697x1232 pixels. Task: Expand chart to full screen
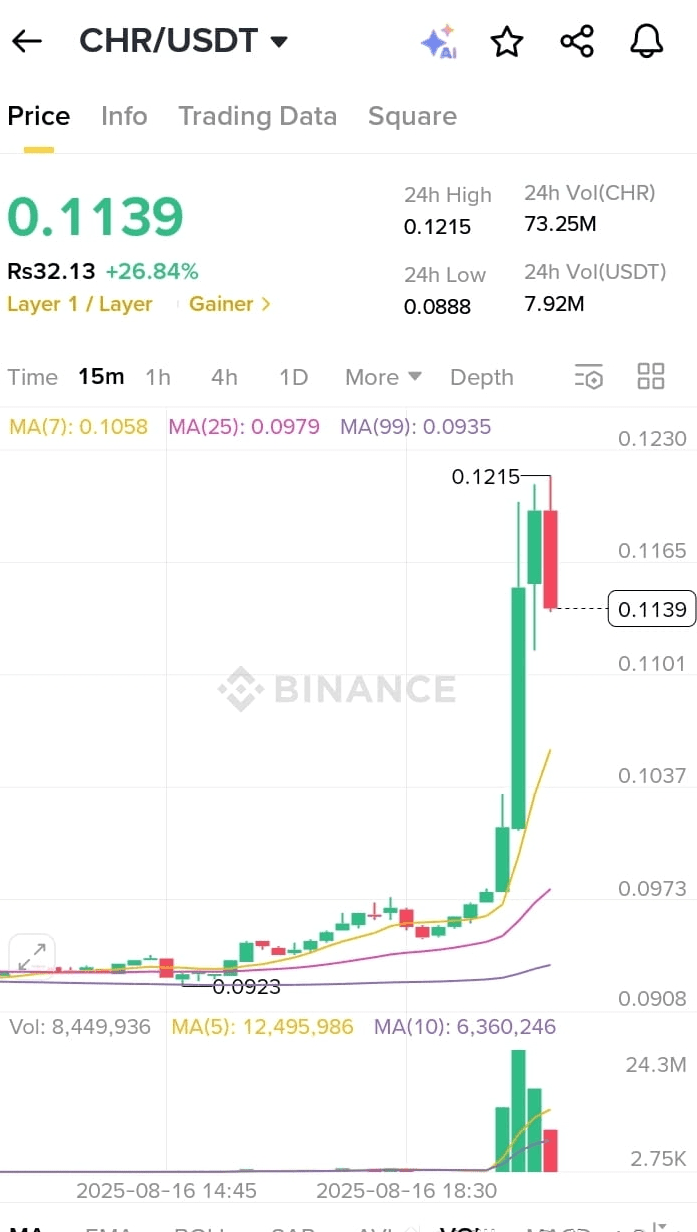[x=32, y=955]
